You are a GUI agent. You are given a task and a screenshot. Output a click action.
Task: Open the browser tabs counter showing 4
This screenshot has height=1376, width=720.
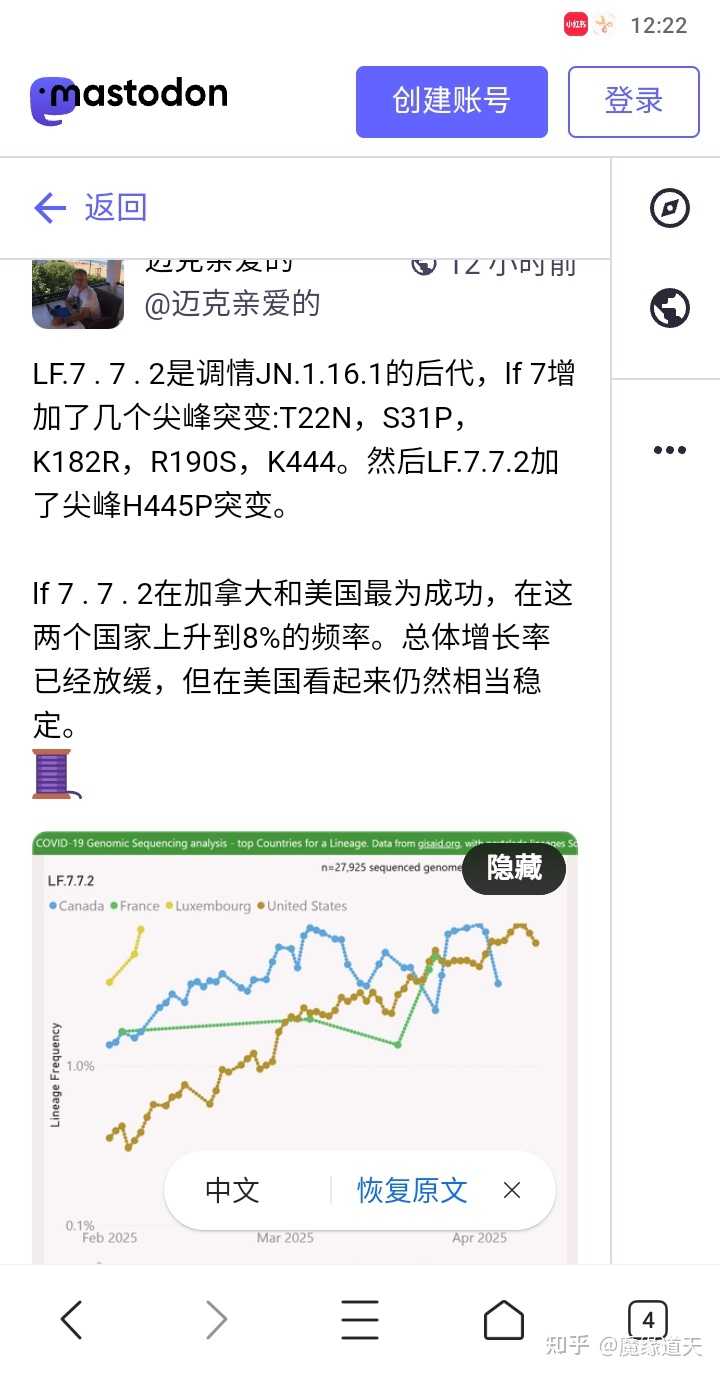(x=648, y=1320)
